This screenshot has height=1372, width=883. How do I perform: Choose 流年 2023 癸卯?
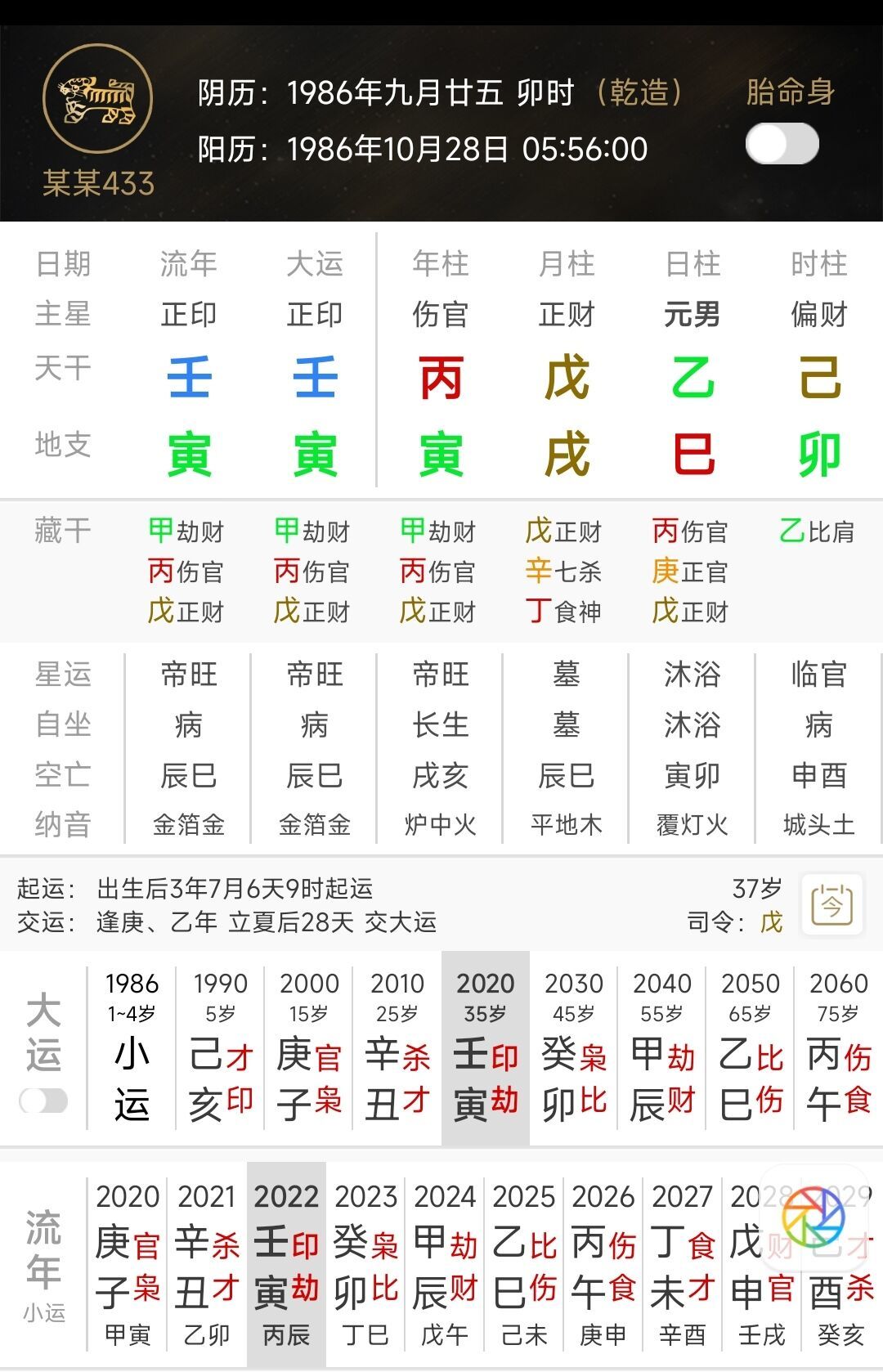[365, 1263]
